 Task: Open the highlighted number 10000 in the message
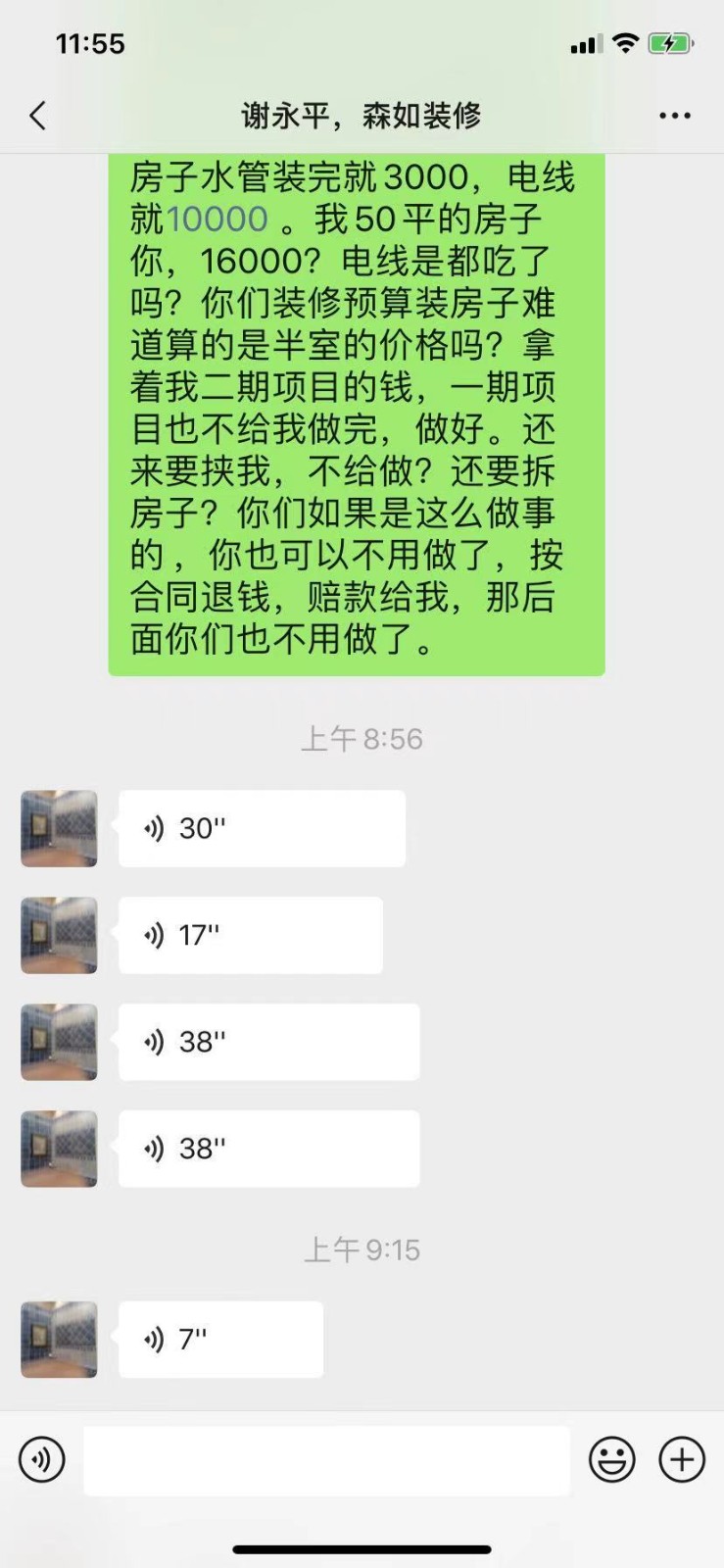click(x=217, y=220)
